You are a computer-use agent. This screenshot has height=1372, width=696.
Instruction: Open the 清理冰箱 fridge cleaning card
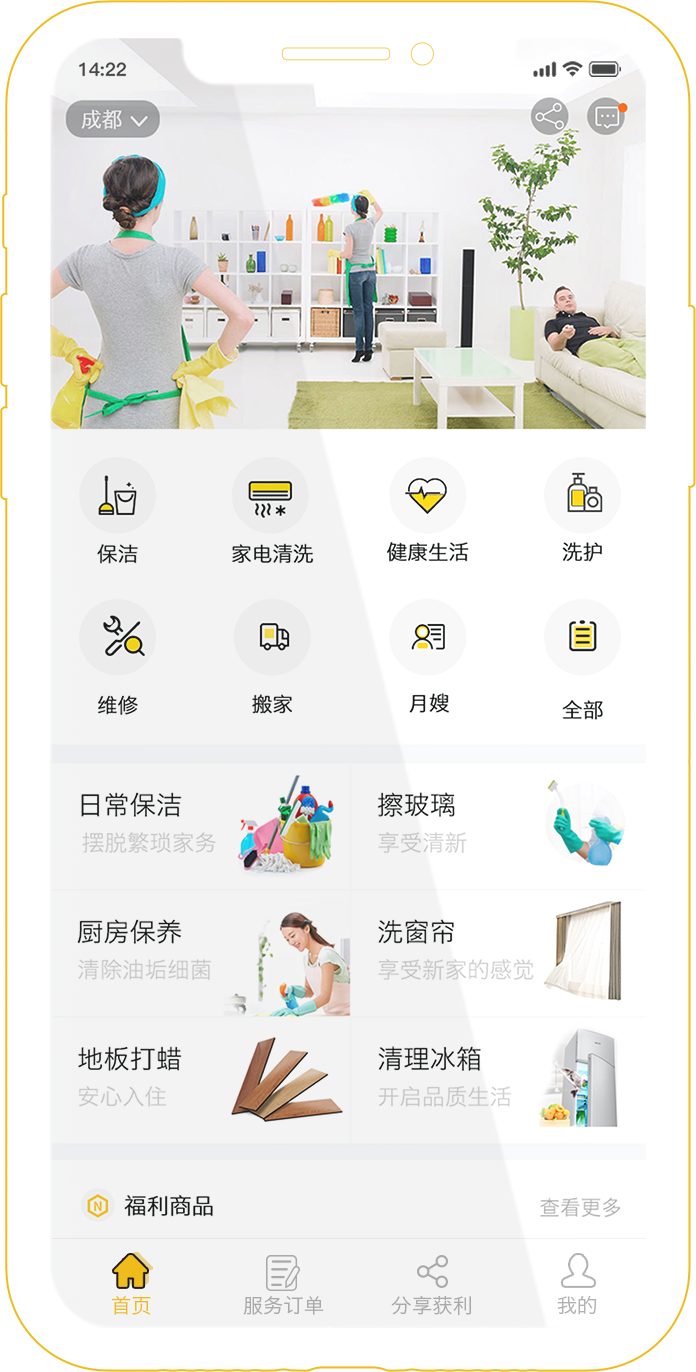click(498, 1080)
